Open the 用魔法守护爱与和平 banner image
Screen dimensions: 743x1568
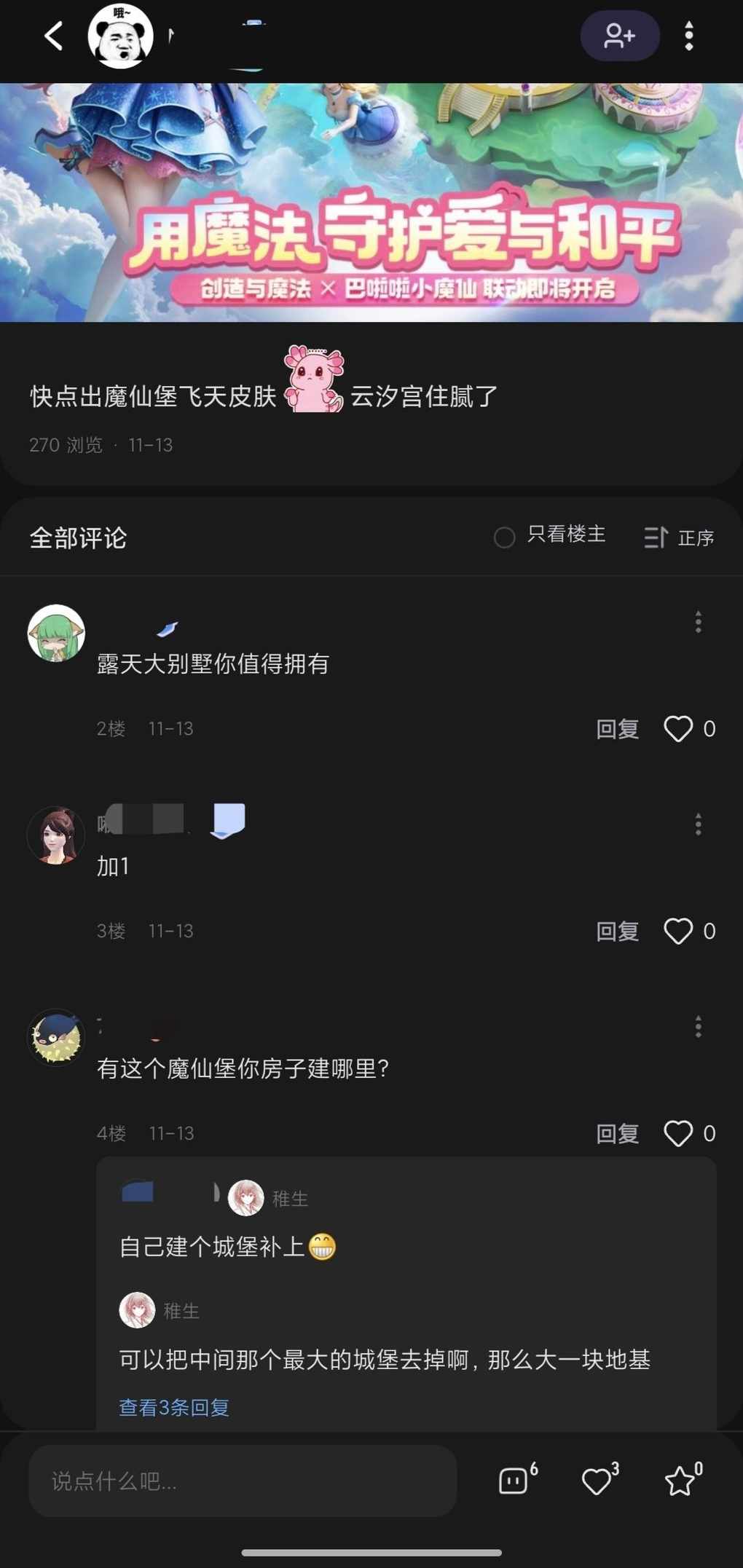click(x=371, y=202)
